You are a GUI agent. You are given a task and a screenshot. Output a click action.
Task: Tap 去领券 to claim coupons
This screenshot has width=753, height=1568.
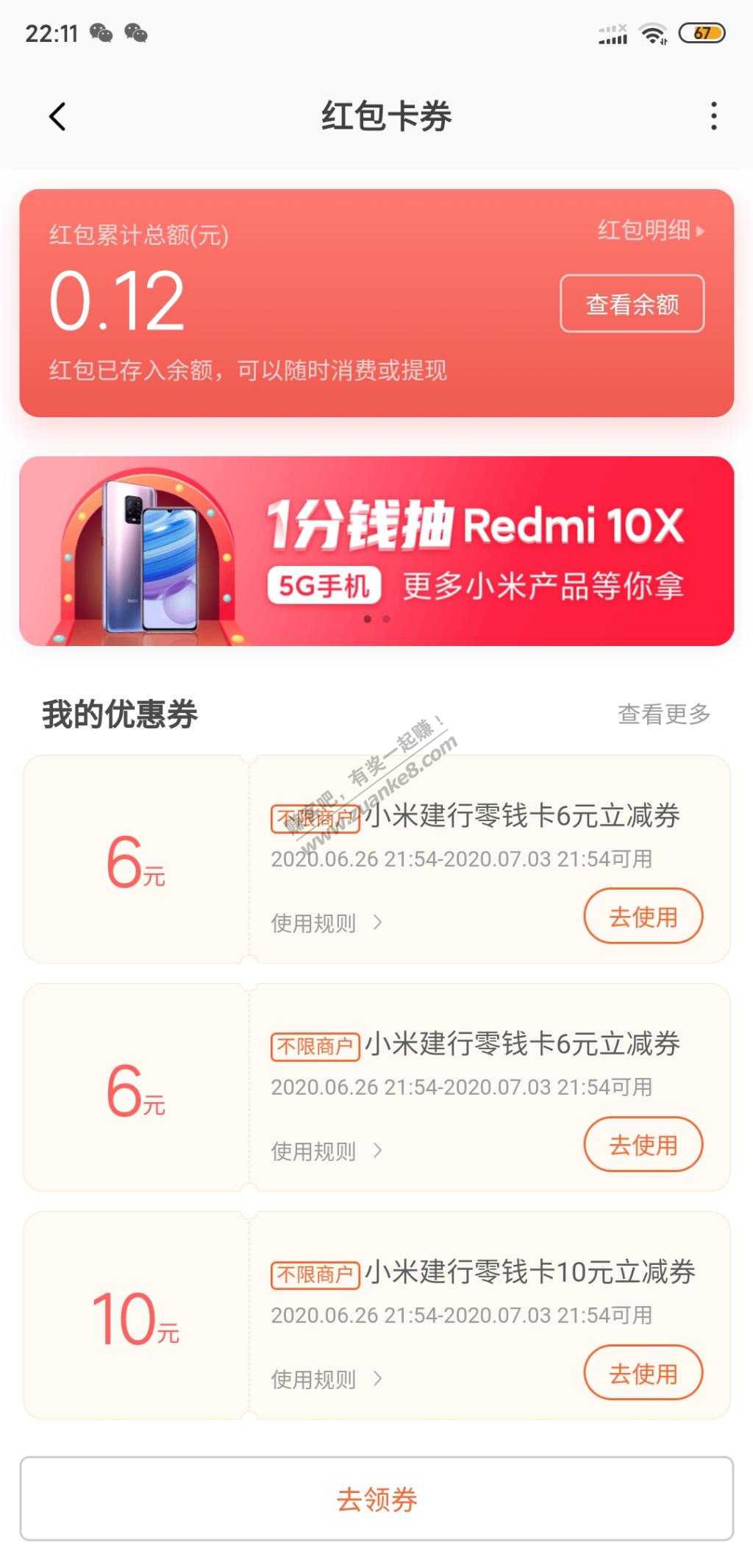point(376,1499)
